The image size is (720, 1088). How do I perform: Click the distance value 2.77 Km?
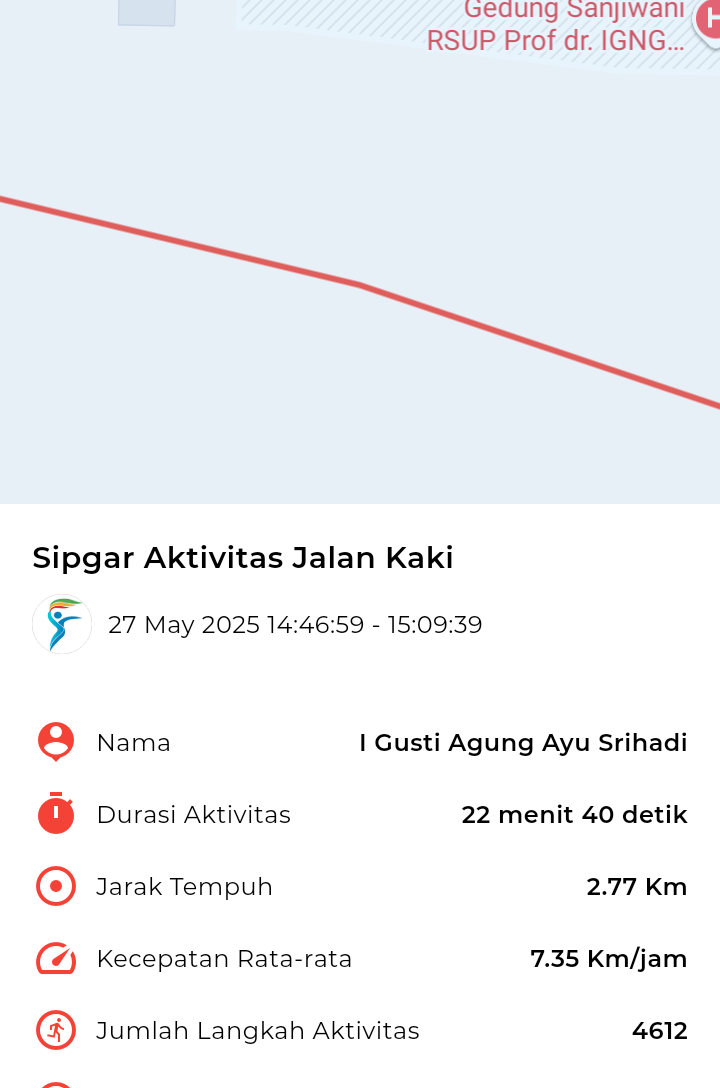(x=636, y=886)
